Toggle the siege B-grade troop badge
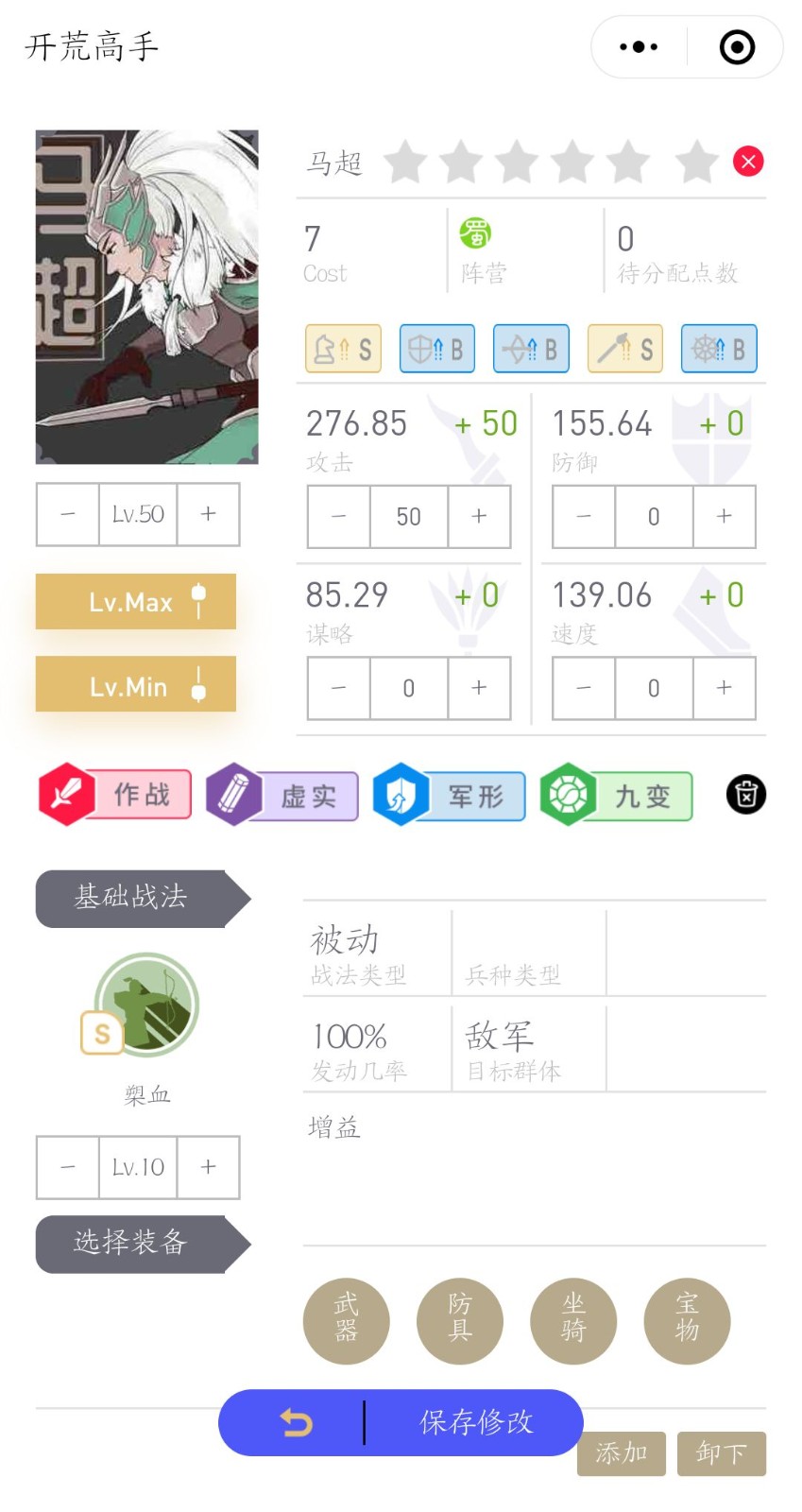The image size is (802, 1512). coord(719,348)
